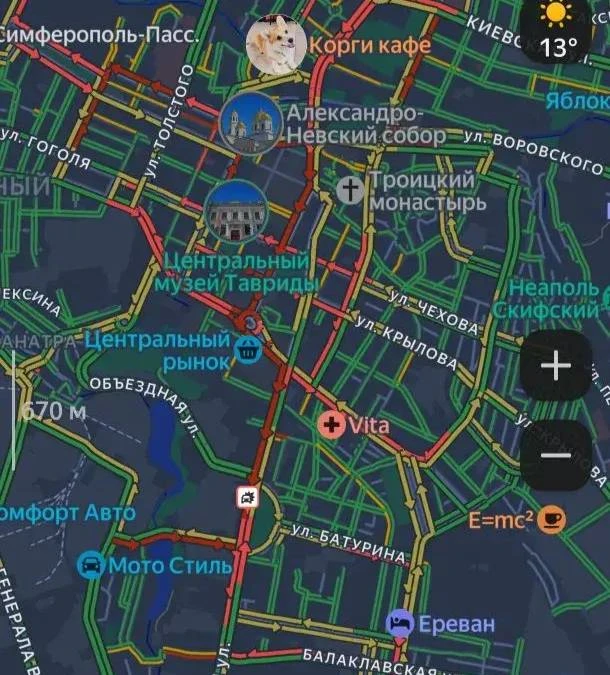Open Центральный музей Тавриды marker

click(235, 212)
